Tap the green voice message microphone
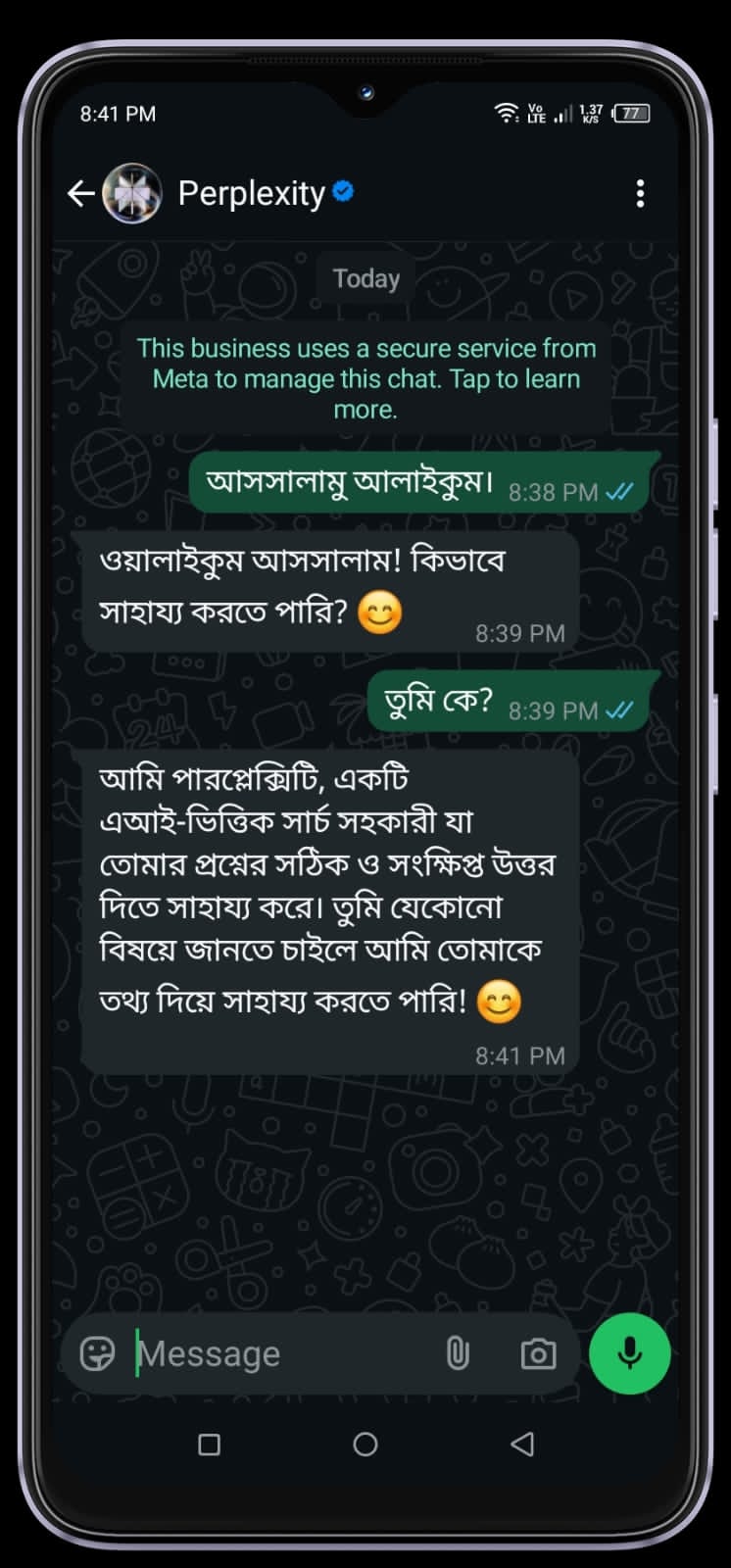This screenshot has width=731, height=1568. tap(630, 1353)
